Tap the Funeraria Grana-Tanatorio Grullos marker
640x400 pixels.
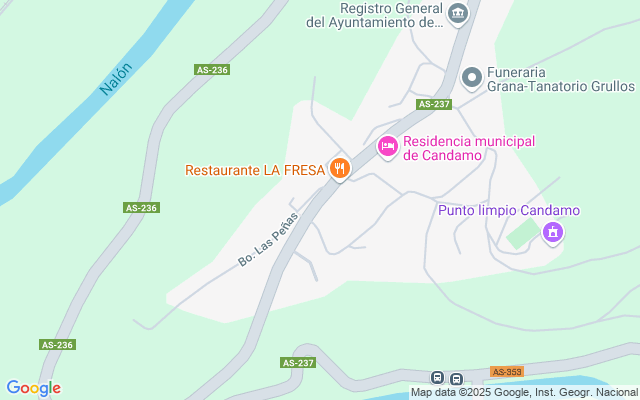coord(472,77)
